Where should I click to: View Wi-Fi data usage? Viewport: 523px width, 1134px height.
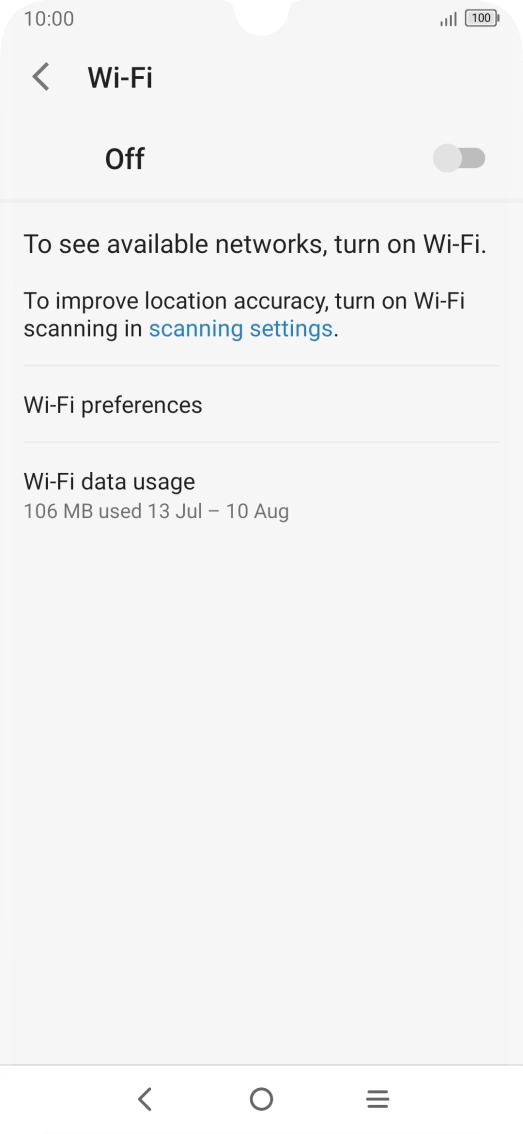[261, 495]
